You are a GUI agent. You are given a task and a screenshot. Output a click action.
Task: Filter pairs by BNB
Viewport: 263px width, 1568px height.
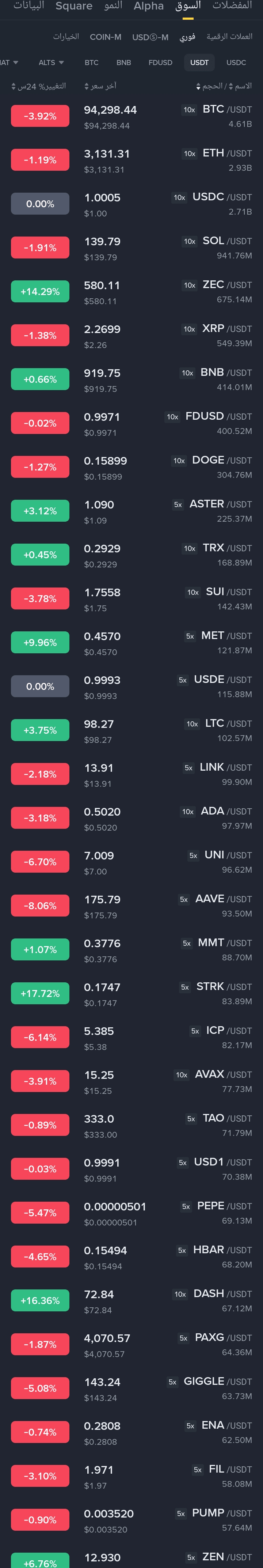pos(123,63)
